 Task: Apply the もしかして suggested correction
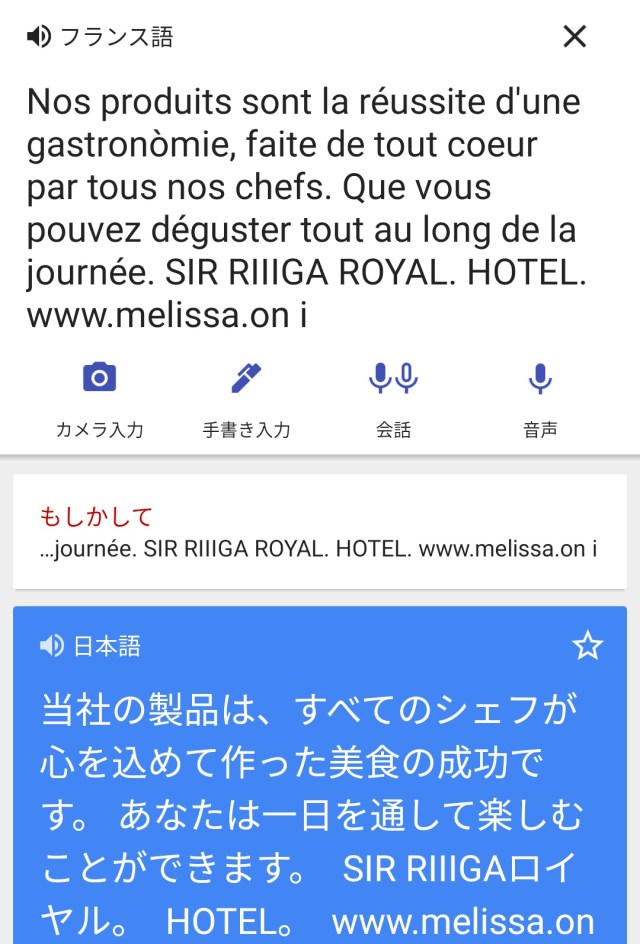pyautogui.click(x=319, y=548)
